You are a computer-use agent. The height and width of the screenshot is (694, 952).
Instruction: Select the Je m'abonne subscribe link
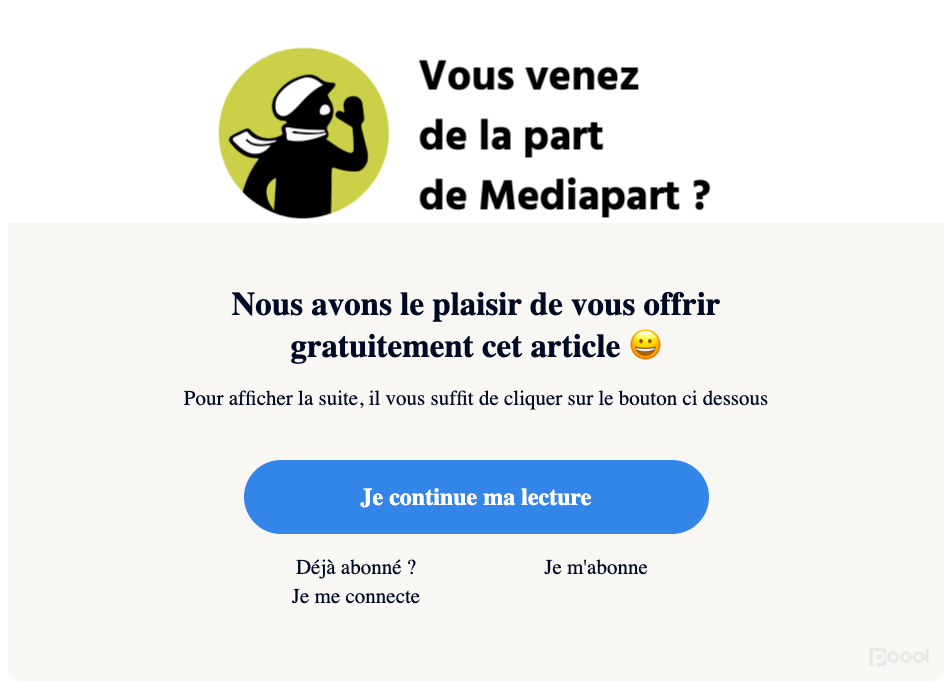pos(596,568)
